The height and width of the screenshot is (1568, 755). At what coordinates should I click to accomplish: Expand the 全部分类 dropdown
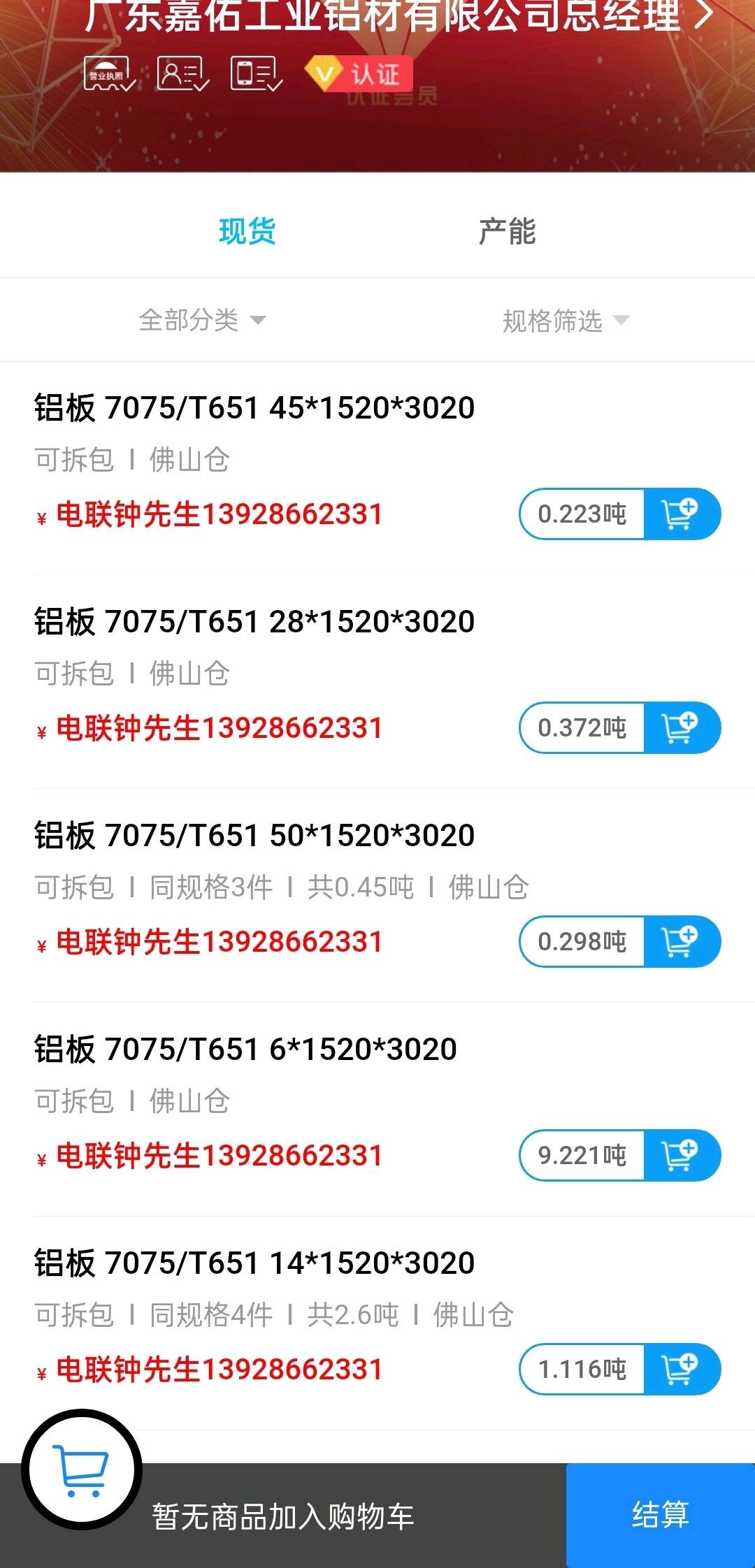tap(202, 320)
